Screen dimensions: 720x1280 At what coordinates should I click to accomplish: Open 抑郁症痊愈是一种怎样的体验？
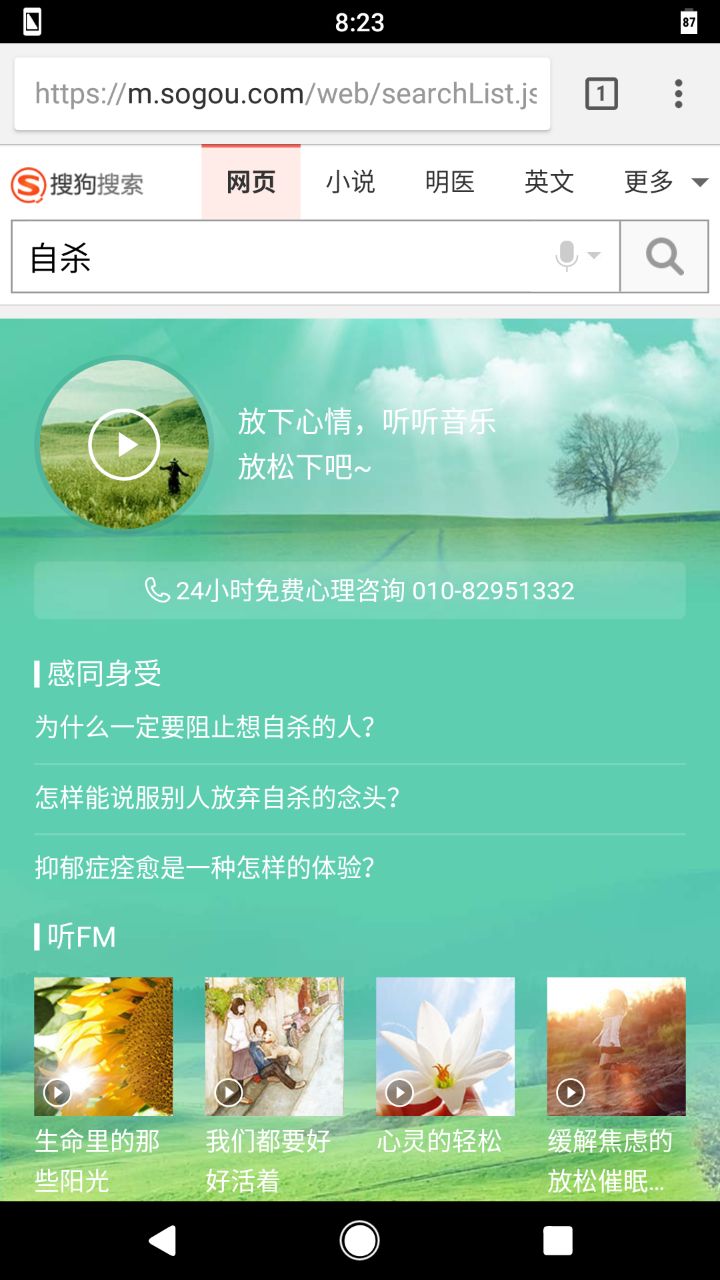205,867
